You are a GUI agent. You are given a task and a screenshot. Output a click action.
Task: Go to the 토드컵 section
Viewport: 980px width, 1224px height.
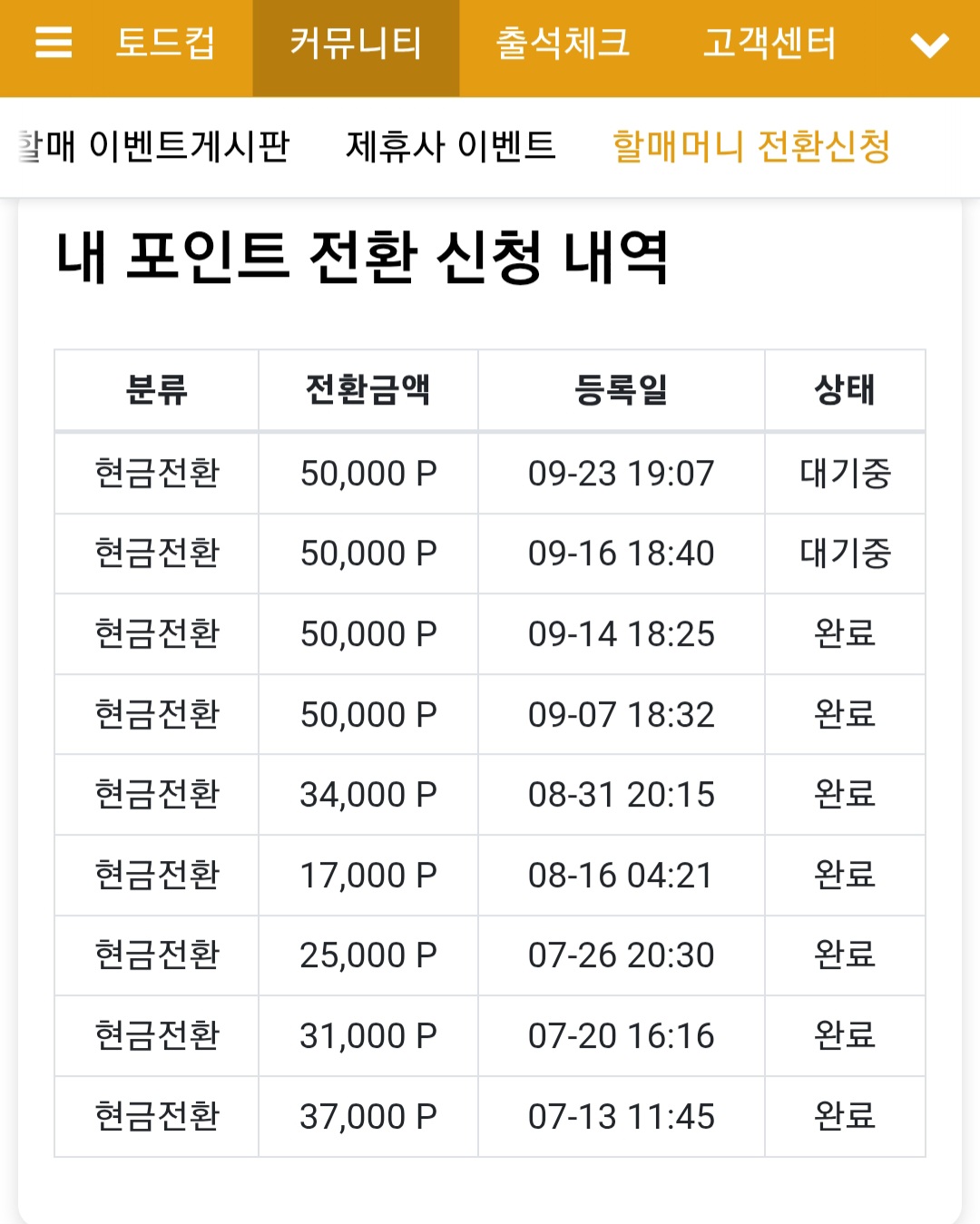click(x=165, y=43)
